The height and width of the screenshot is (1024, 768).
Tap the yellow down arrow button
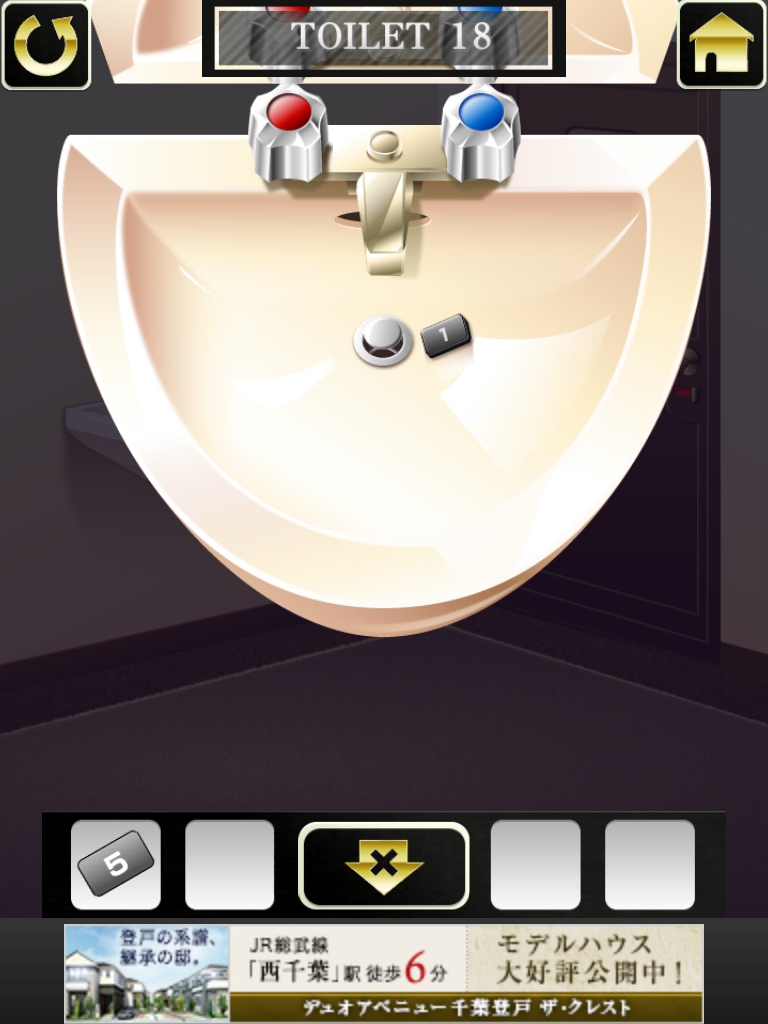coord(383,865)
